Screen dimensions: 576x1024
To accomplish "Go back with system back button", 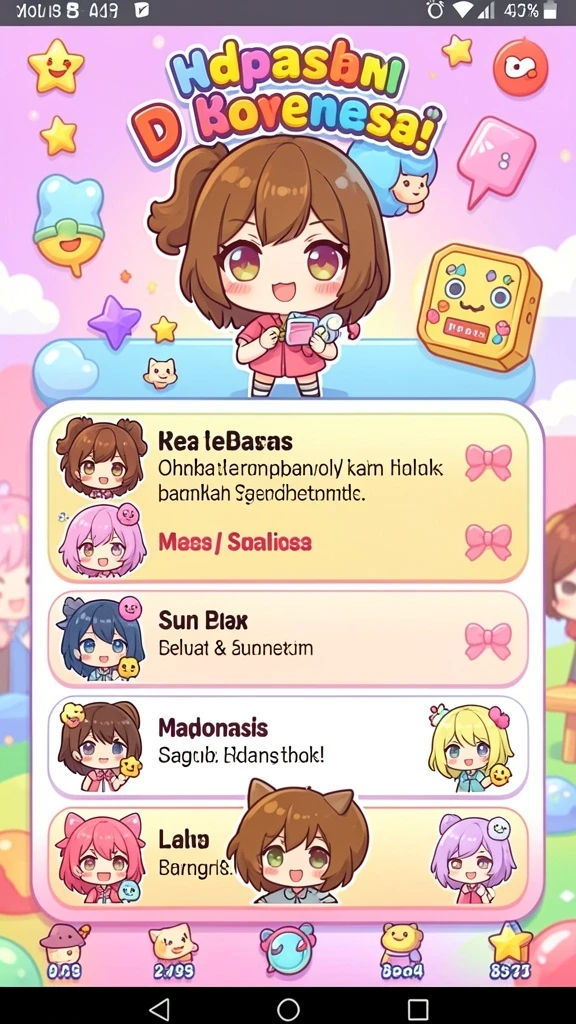I will (x=159, y=1009).
